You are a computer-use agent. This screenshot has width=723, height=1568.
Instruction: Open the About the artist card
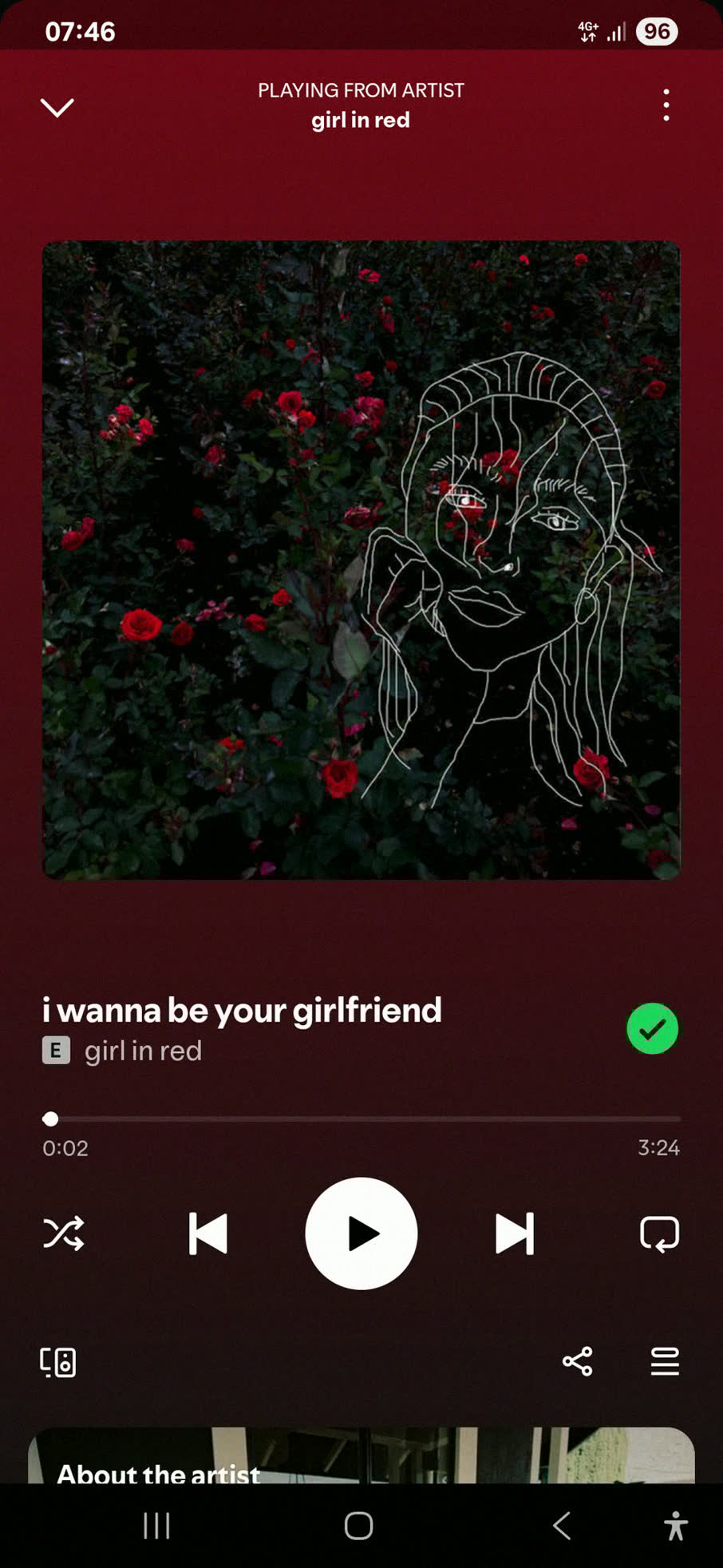coord(361,1455)
